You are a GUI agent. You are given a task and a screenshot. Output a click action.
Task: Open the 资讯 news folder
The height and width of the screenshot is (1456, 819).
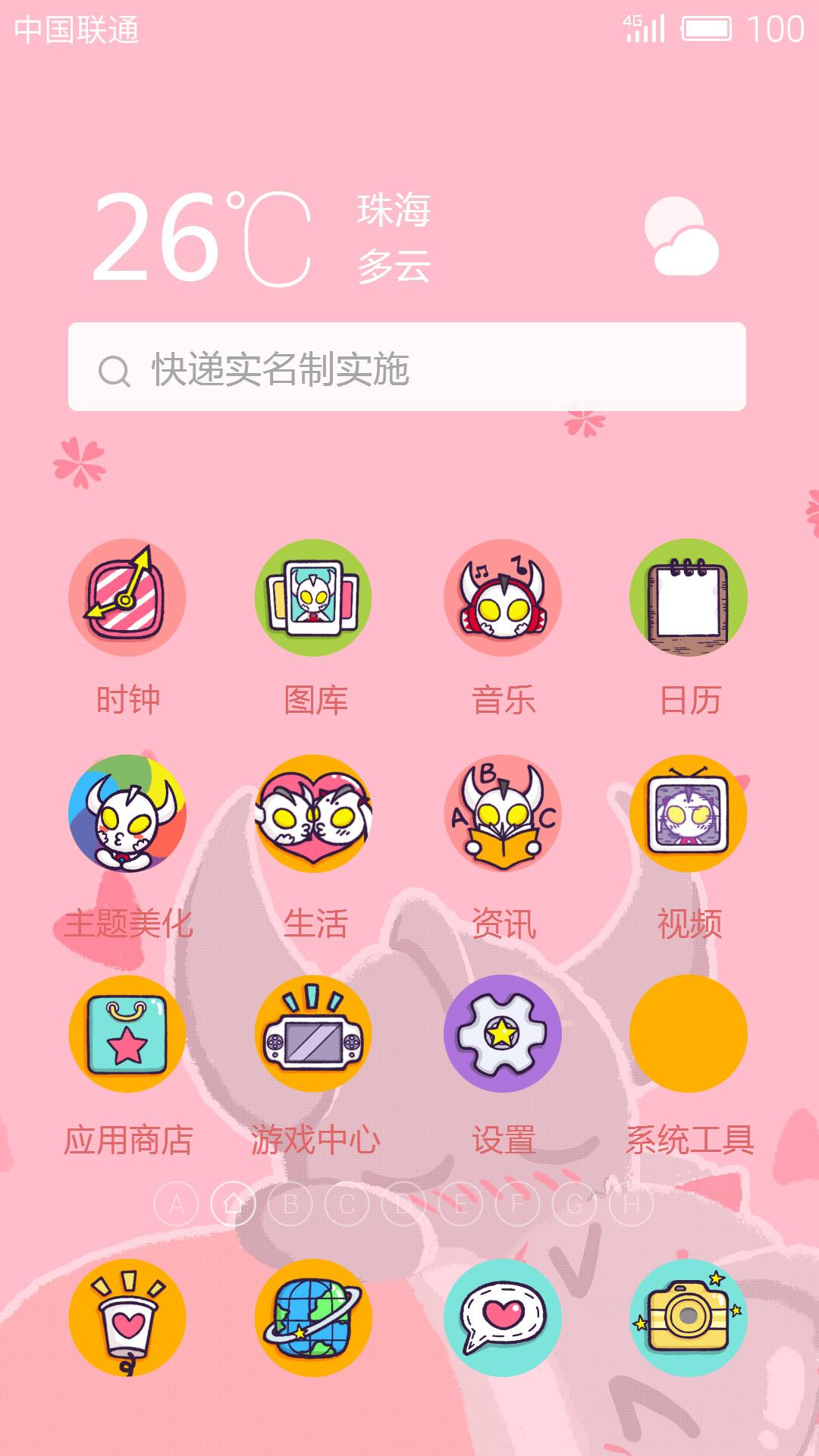tap(503, 814)
